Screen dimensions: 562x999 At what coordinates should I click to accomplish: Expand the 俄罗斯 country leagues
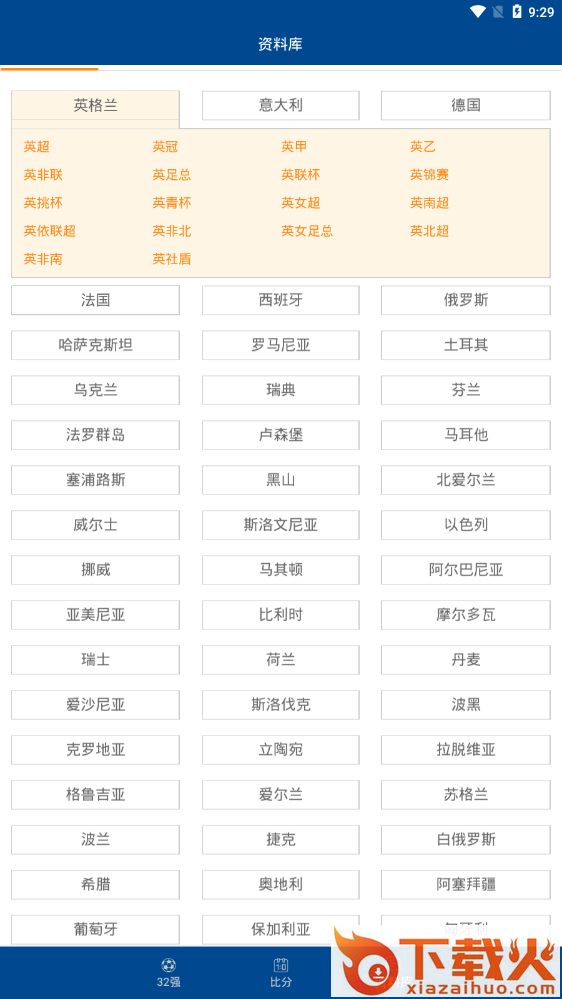(466, 300)
